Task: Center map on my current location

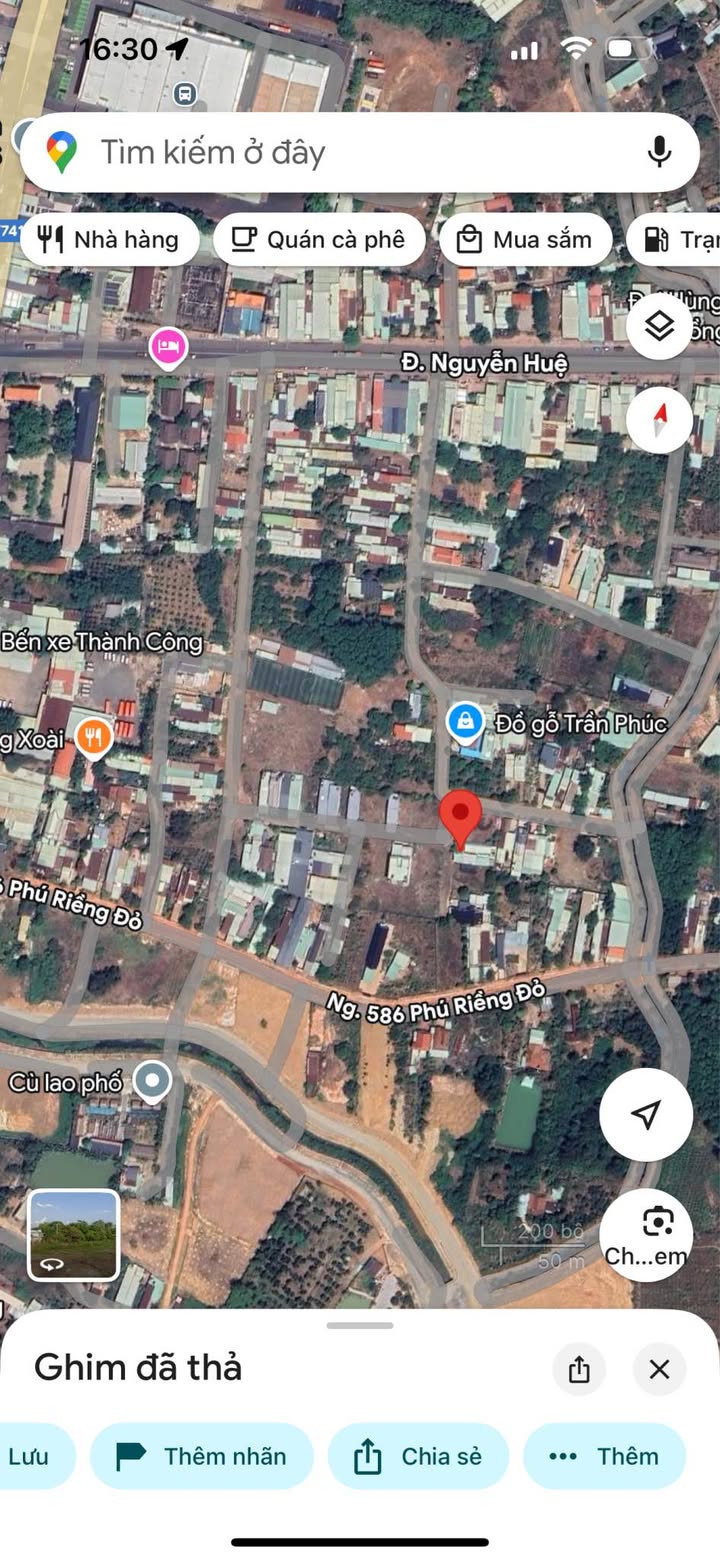Action: coord(646,1115)
